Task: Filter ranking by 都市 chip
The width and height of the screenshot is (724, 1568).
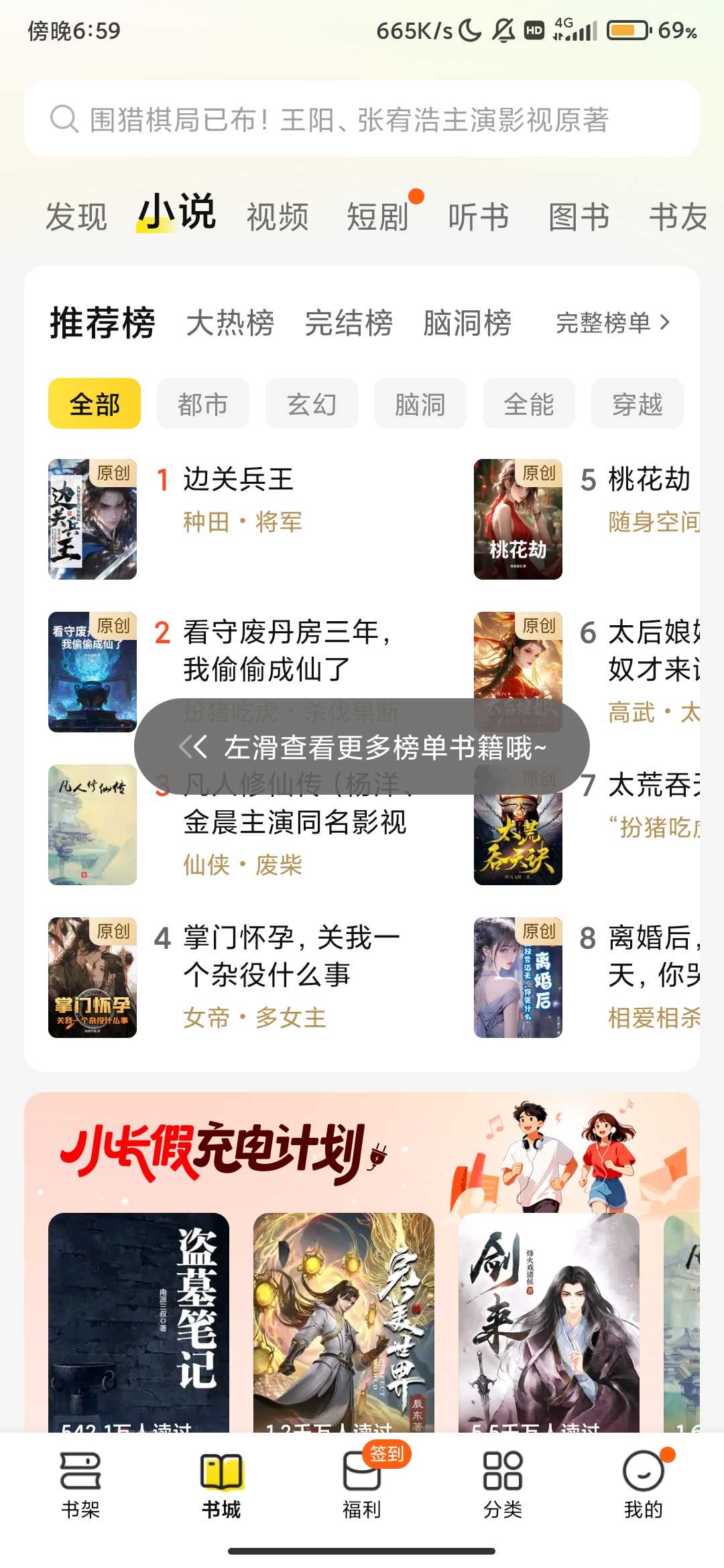Action: coord(202,404)
